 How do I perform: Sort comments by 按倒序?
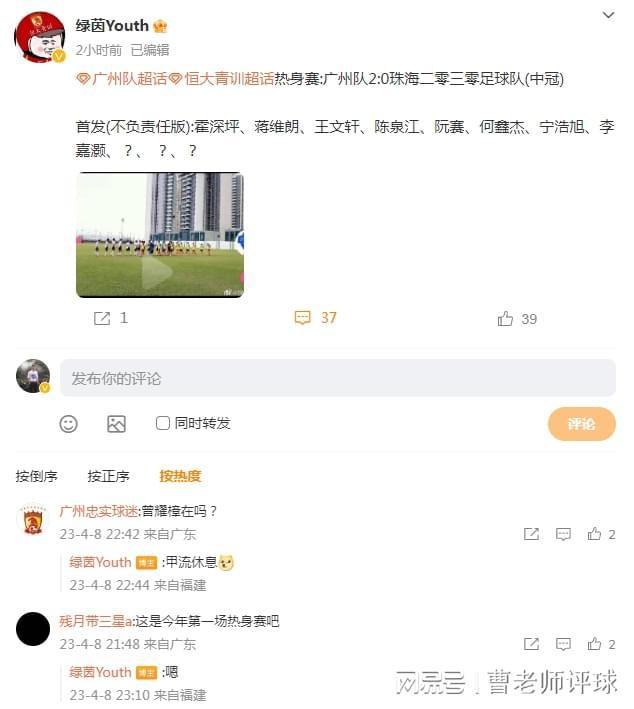point(37,476)
